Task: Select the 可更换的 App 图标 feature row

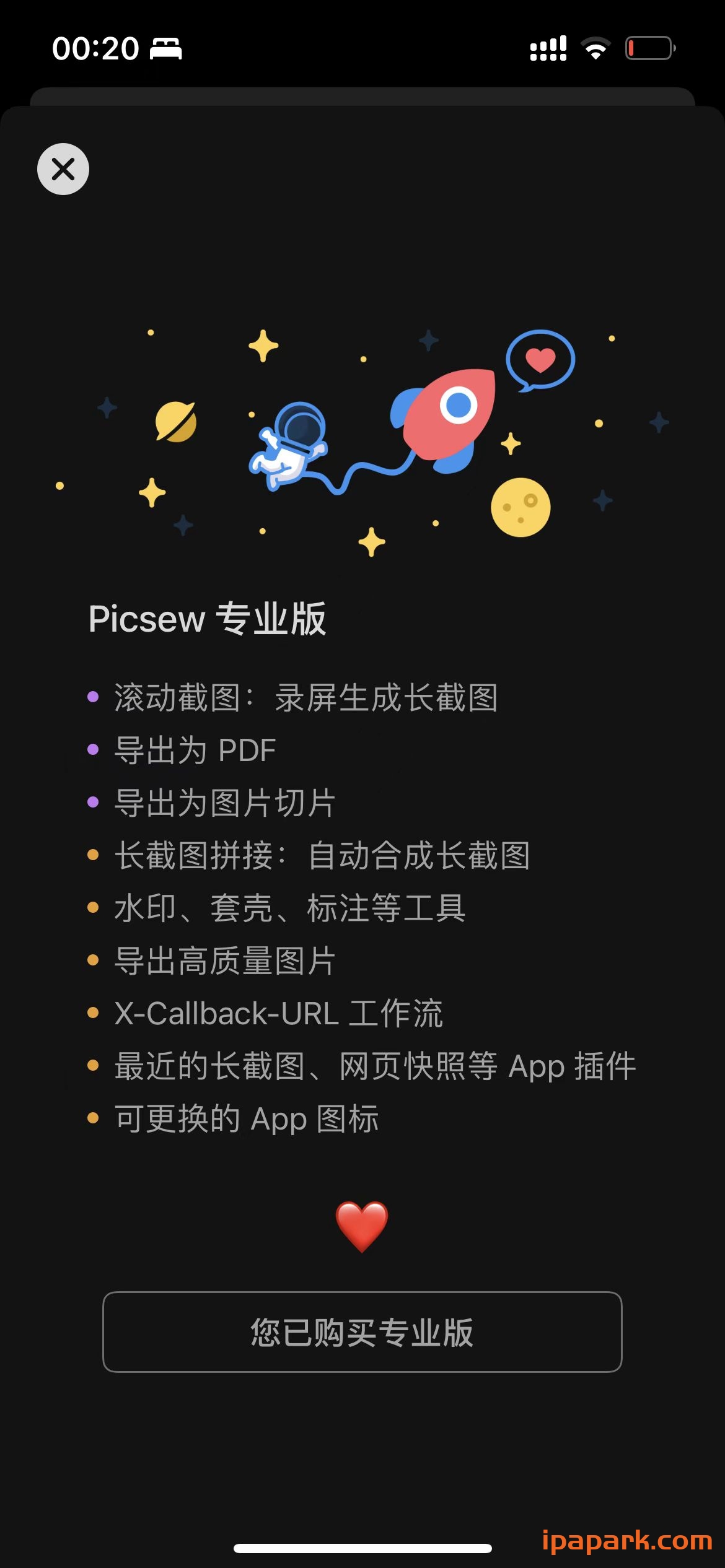Action: [x=247, y=1118]
